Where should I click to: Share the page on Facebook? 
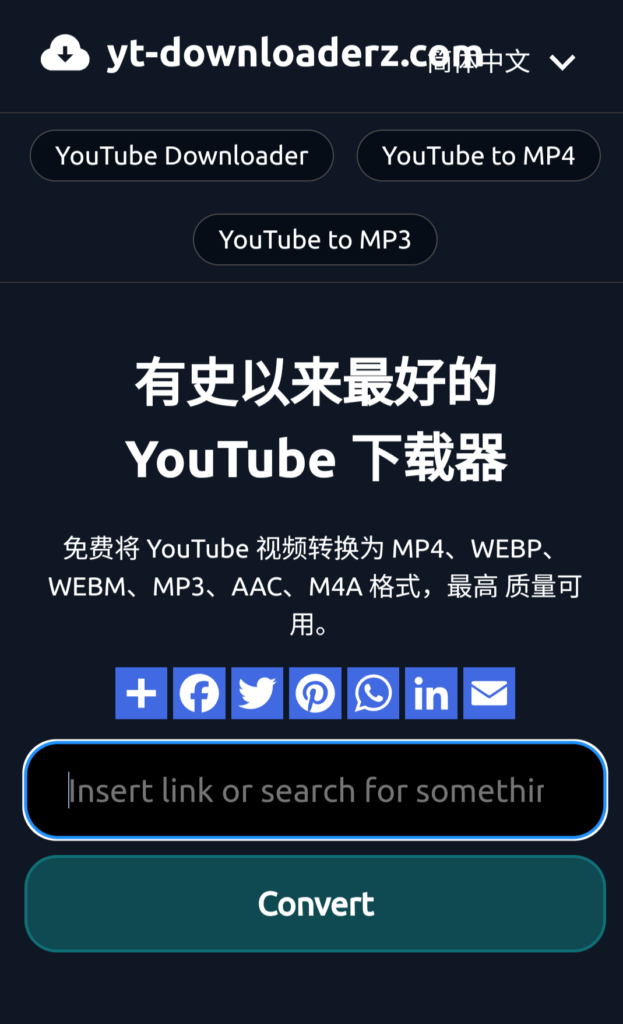199,693
